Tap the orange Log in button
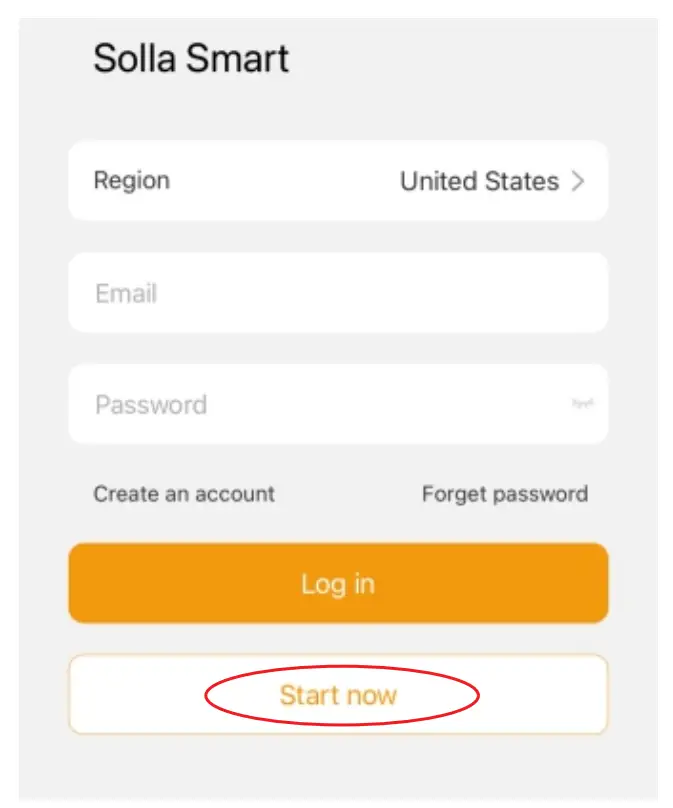 (338, 584)
